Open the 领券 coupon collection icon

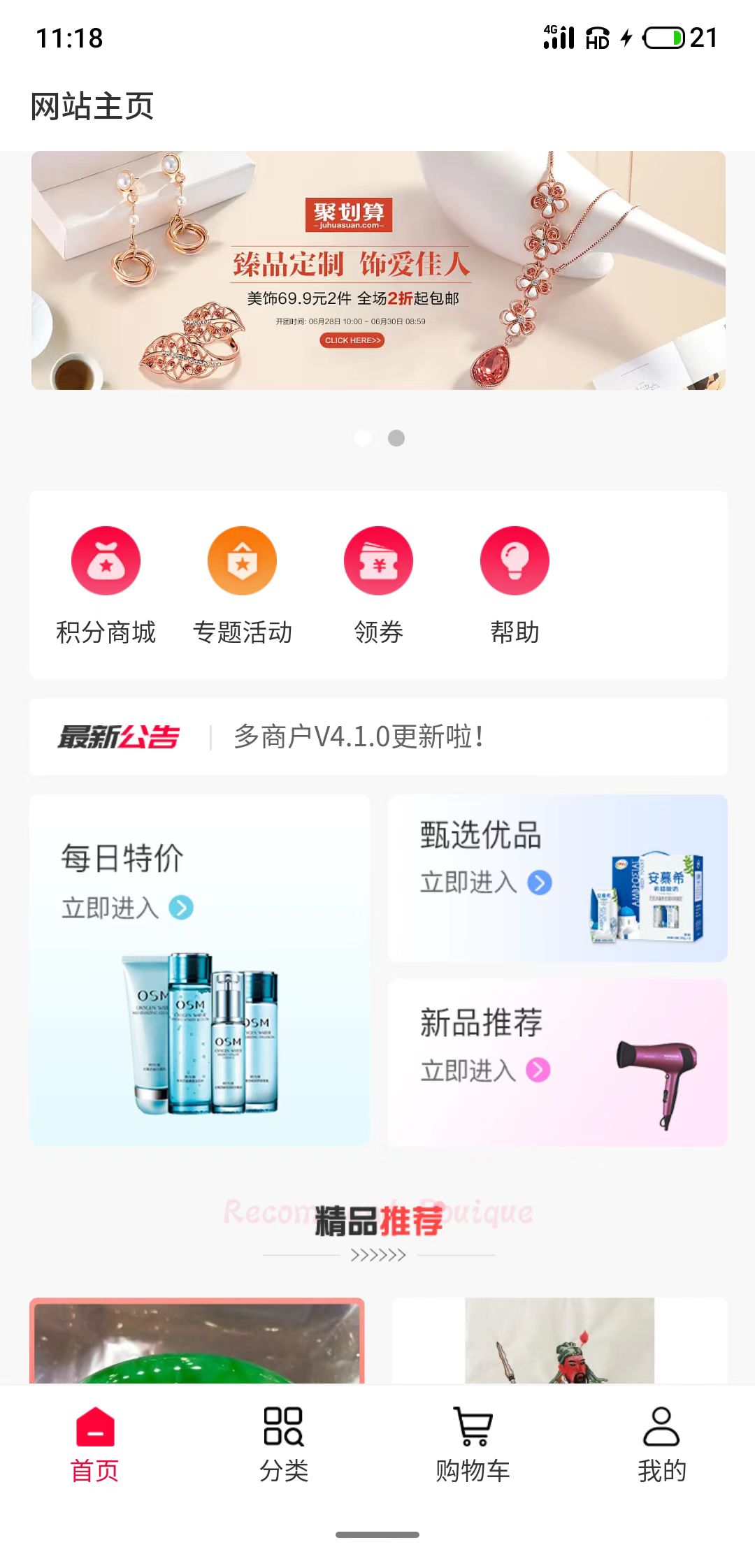377,560
